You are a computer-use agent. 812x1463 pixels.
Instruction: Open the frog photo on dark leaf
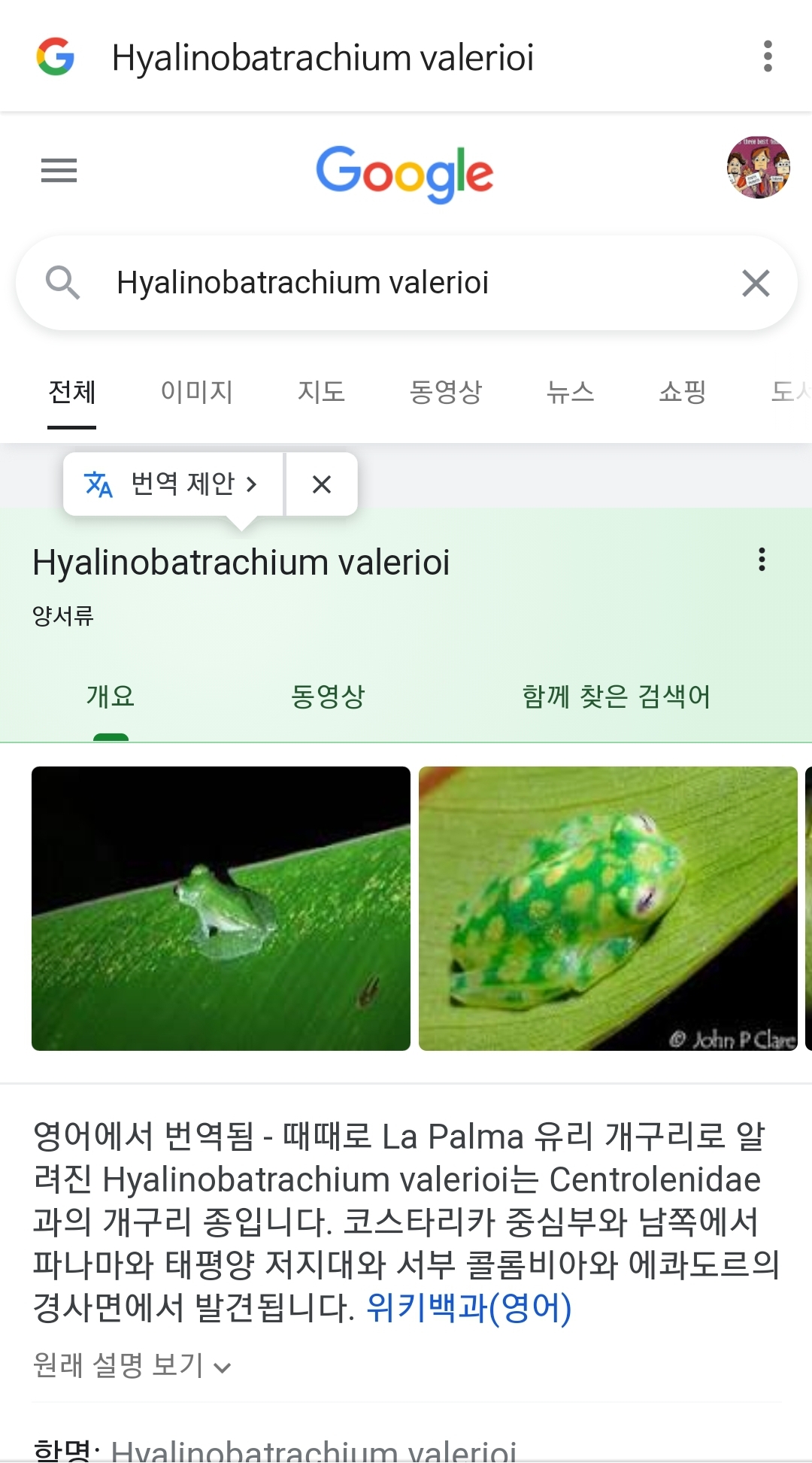[x=221, y=908]
